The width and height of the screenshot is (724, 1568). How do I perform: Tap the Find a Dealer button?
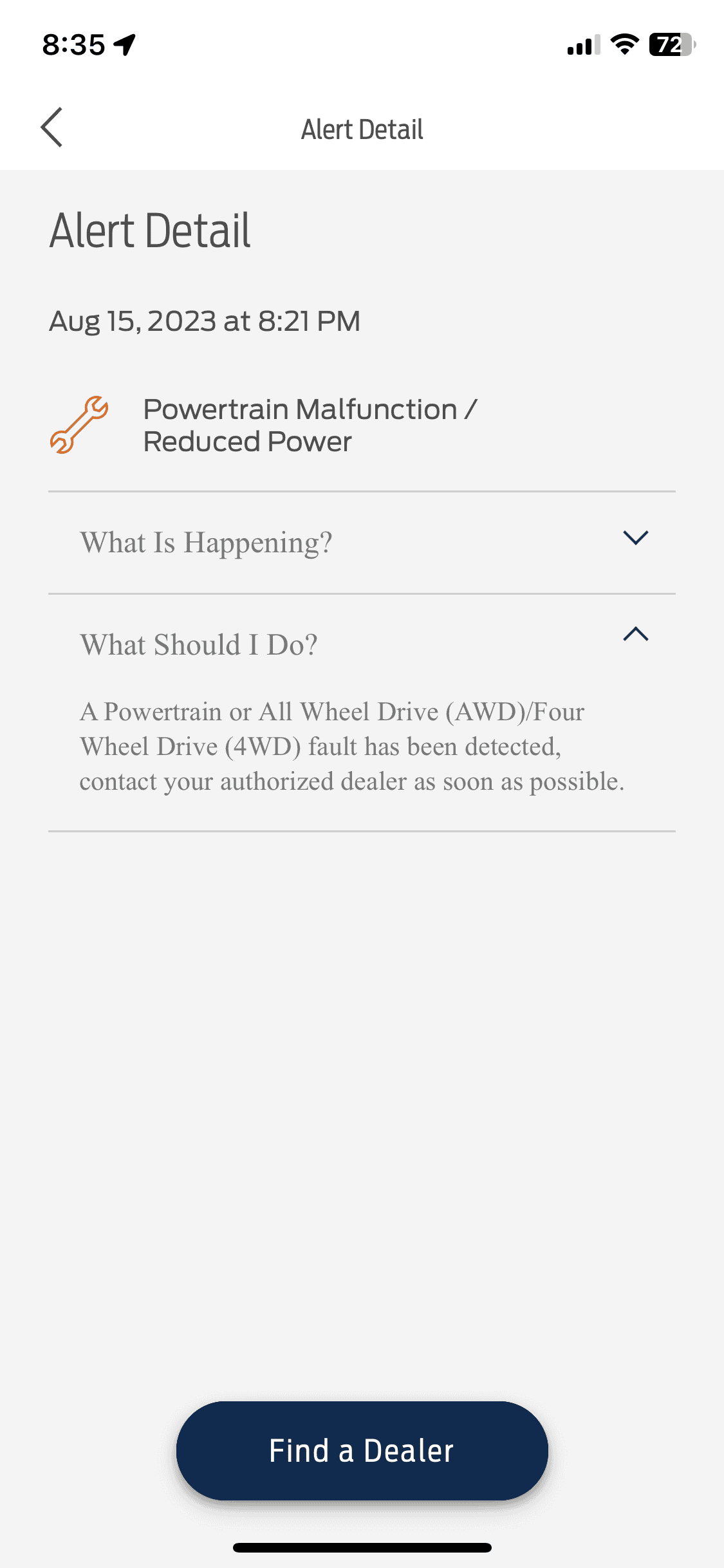[362, 1451]
